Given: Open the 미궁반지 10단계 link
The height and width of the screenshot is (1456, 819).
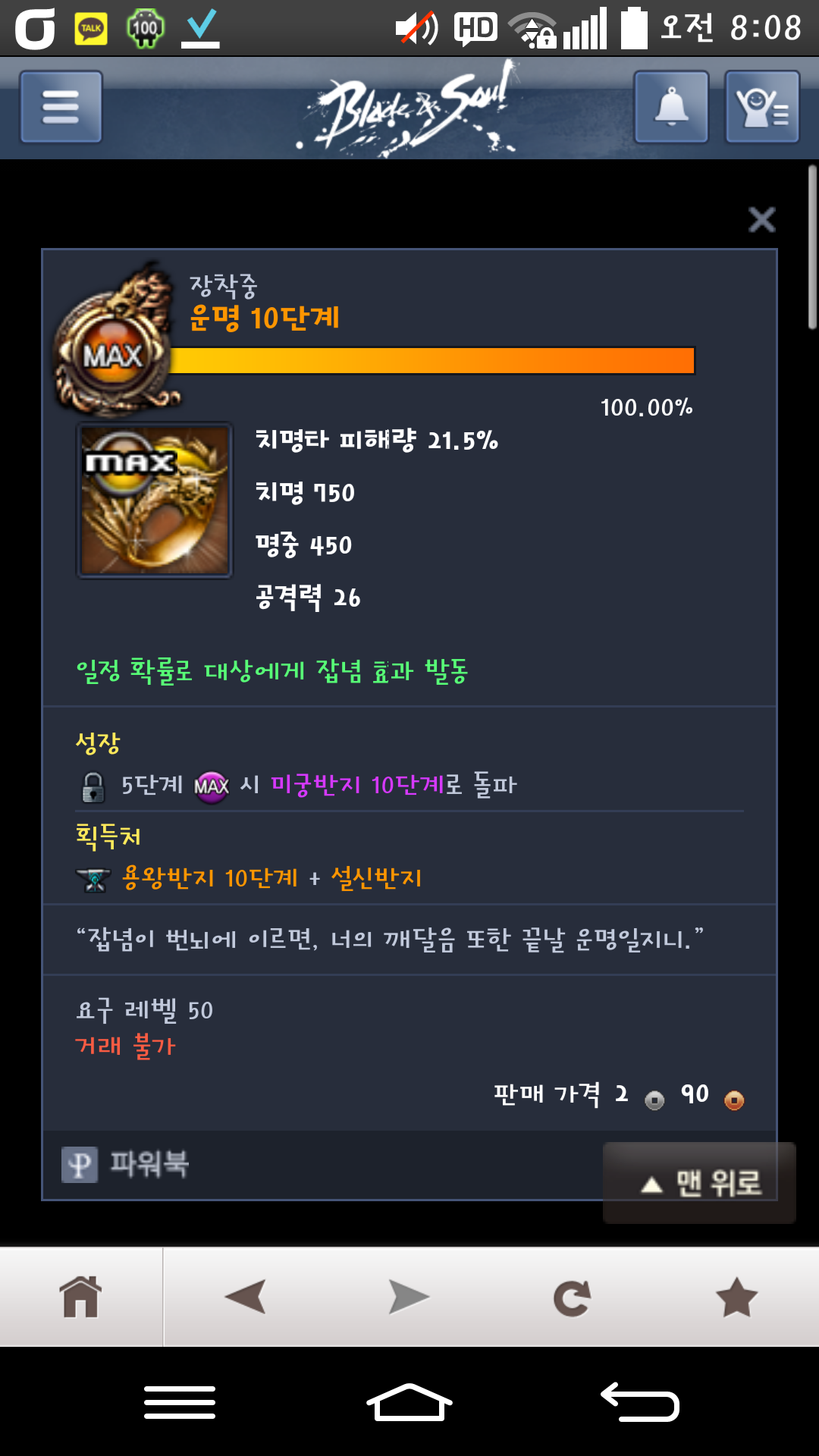Looking at the screenshot, I should click(356, 785).
